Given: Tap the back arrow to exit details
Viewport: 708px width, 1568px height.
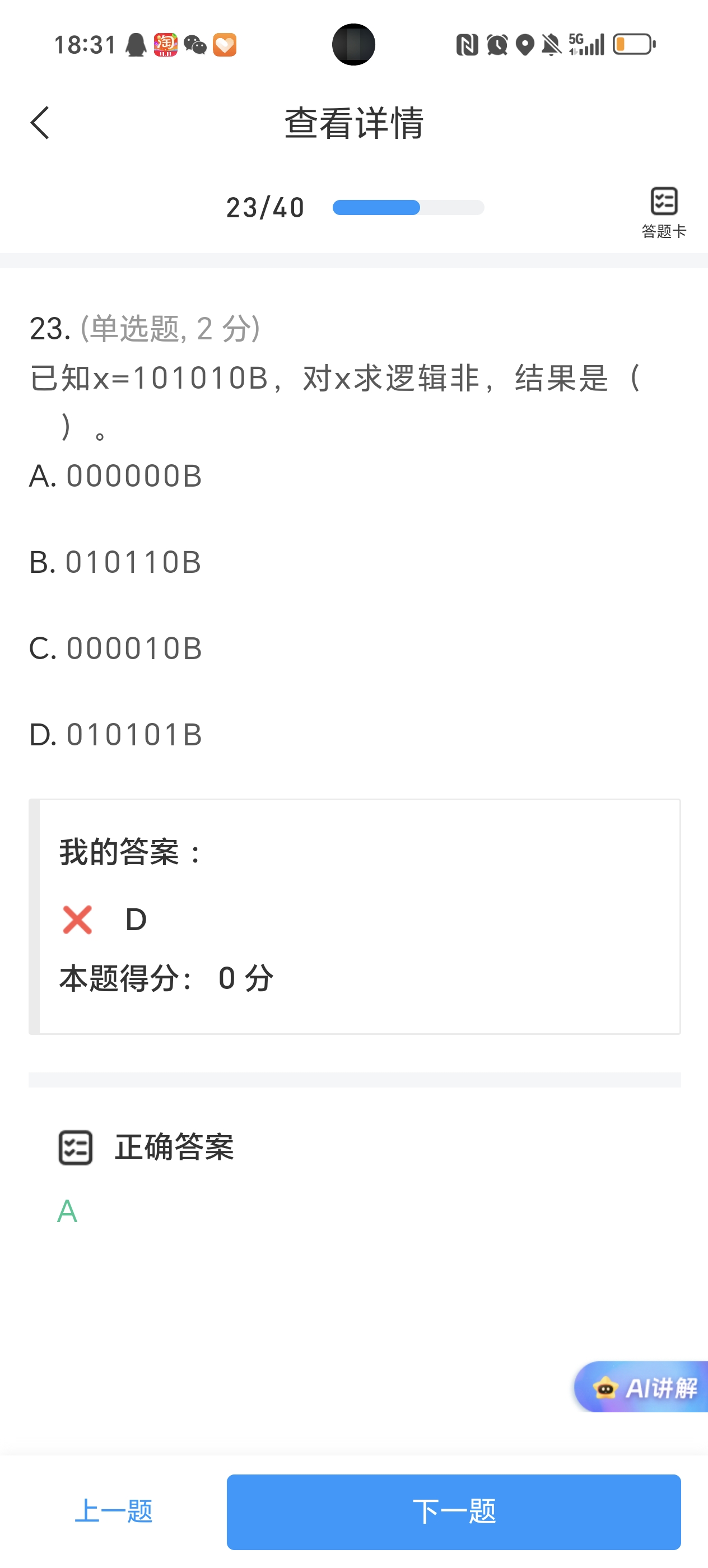Looking at the screenshot, I should tap(39, 122).
